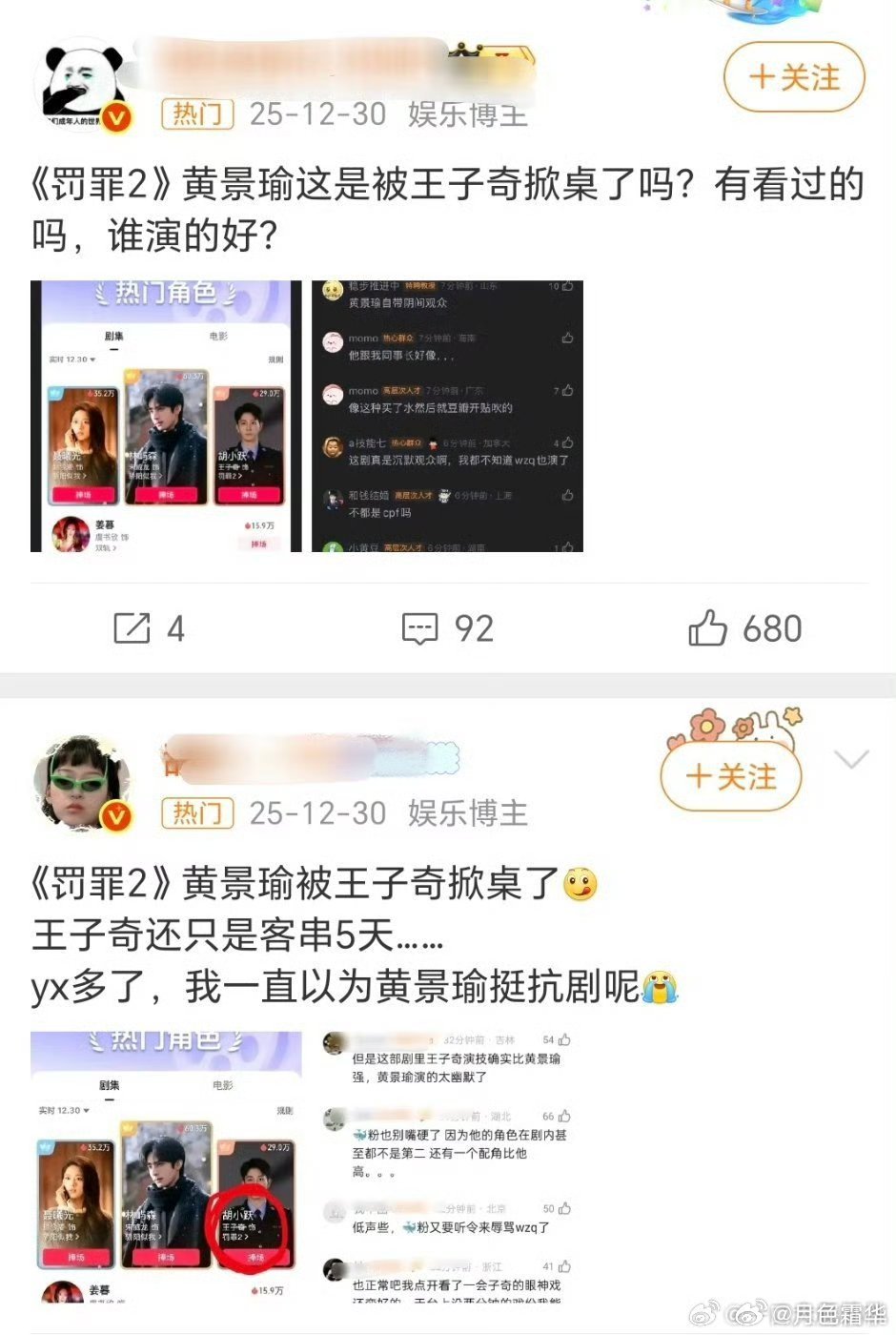Open comments via the 92 comment icon
This screenshot has height=1335, width=896.
(419, 628)
